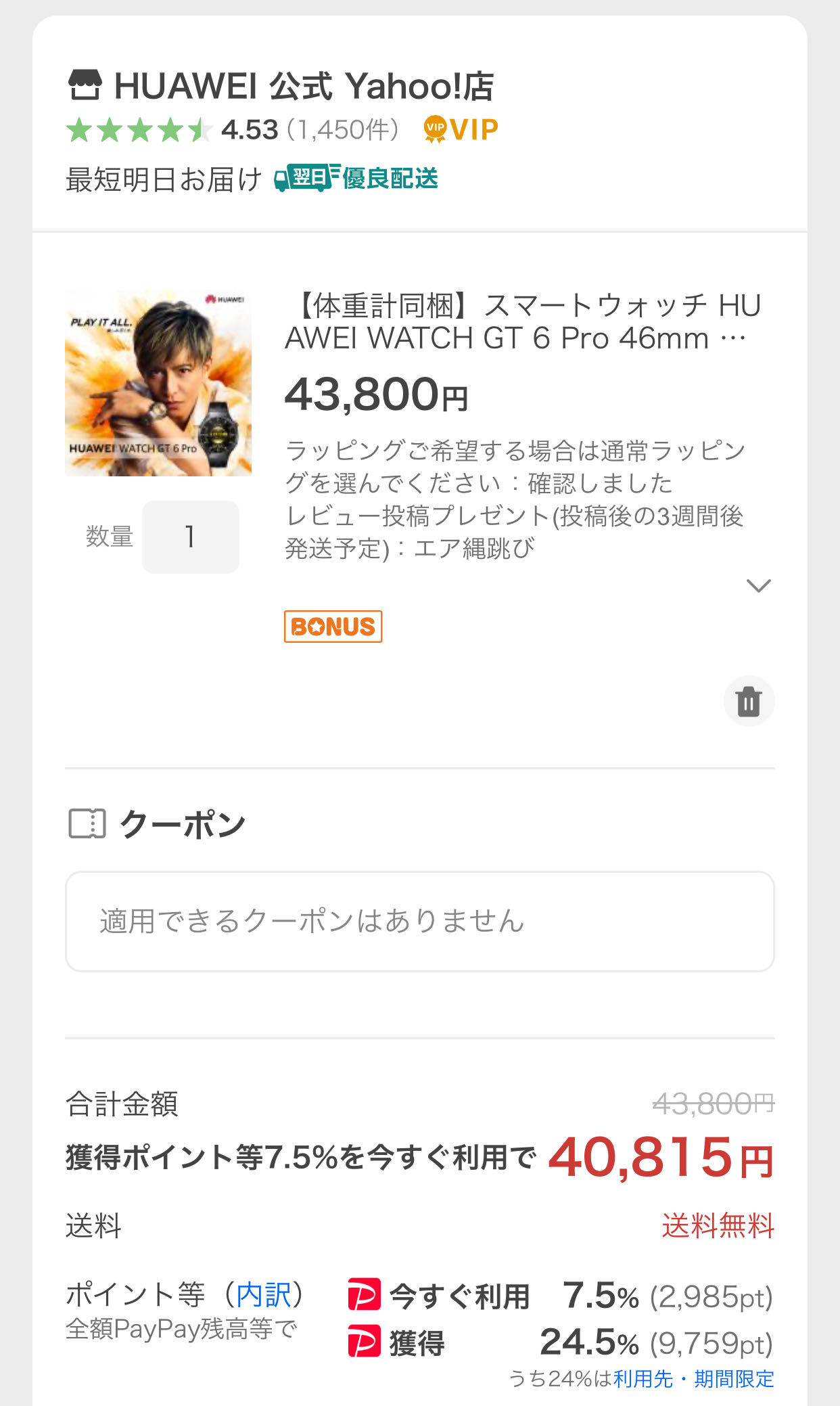This screenshot has width=840, height=1406.
Task: Open the 内訳 points breakdown link
Action: [x=263, y=1294]
